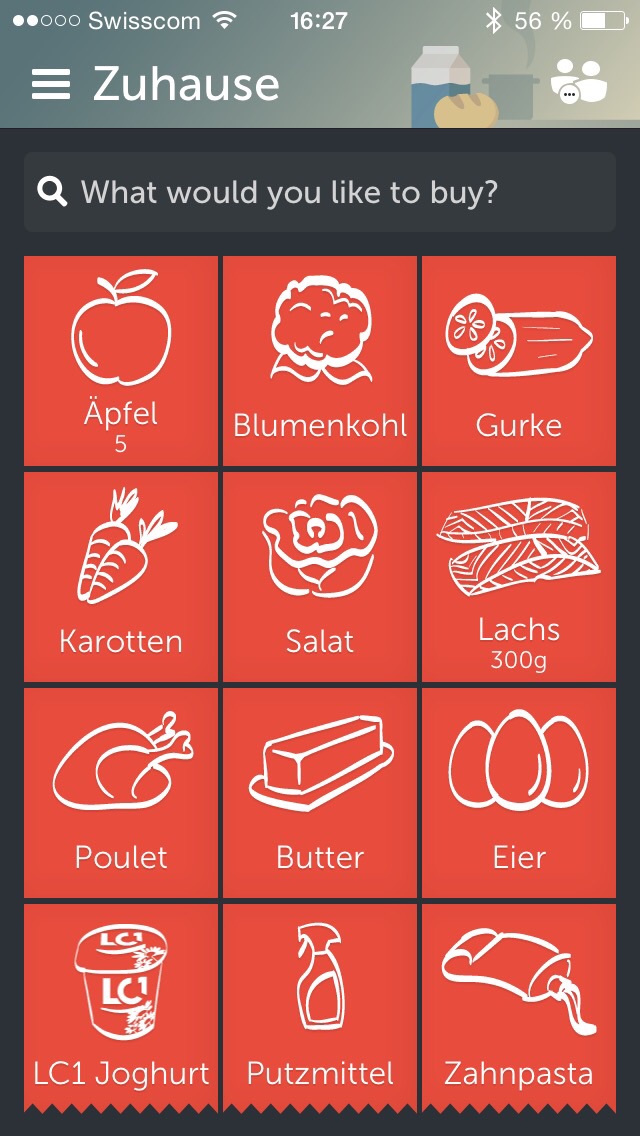Screen dimensions: 640x1136
Task: Check off Lachs 300g
Action: tap(519, 576)
